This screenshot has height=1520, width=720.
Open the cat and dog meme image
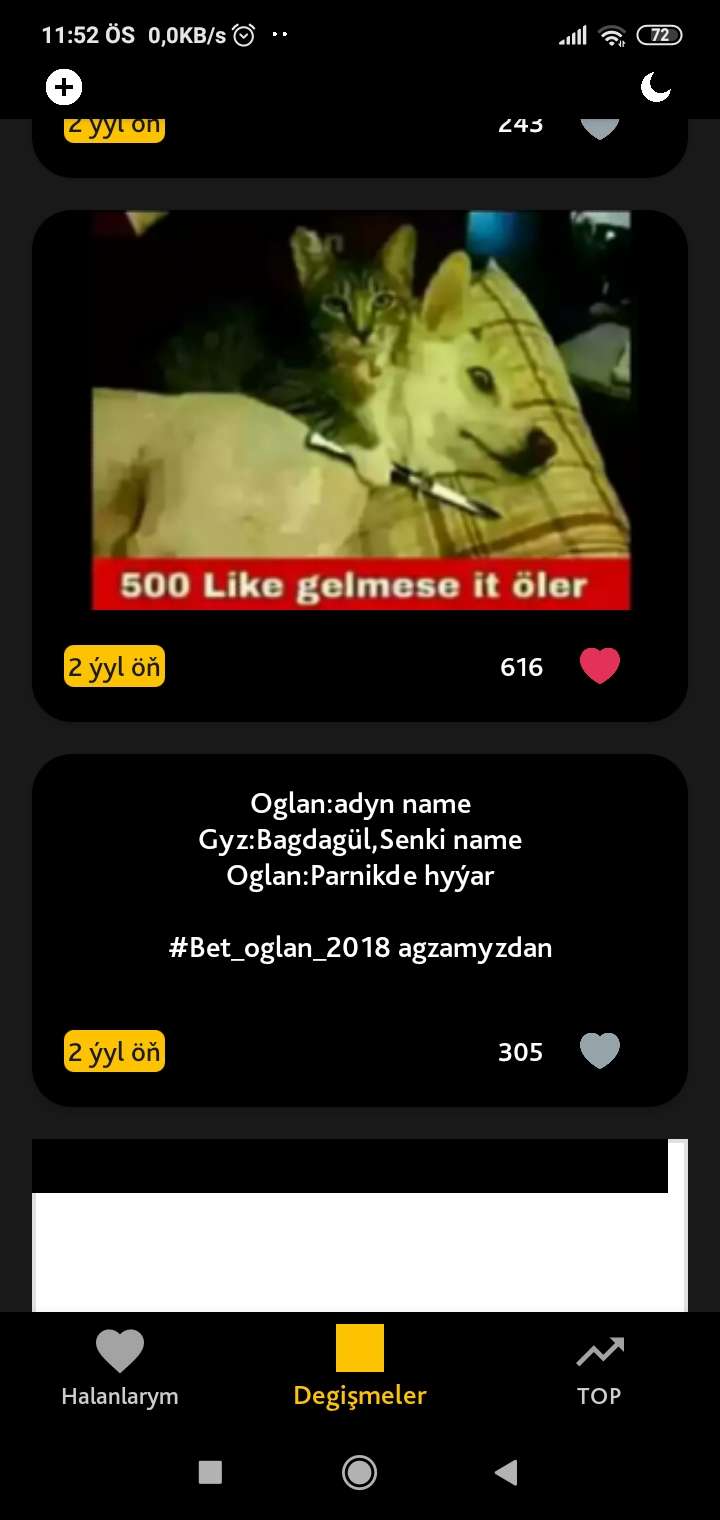point(361,410)
